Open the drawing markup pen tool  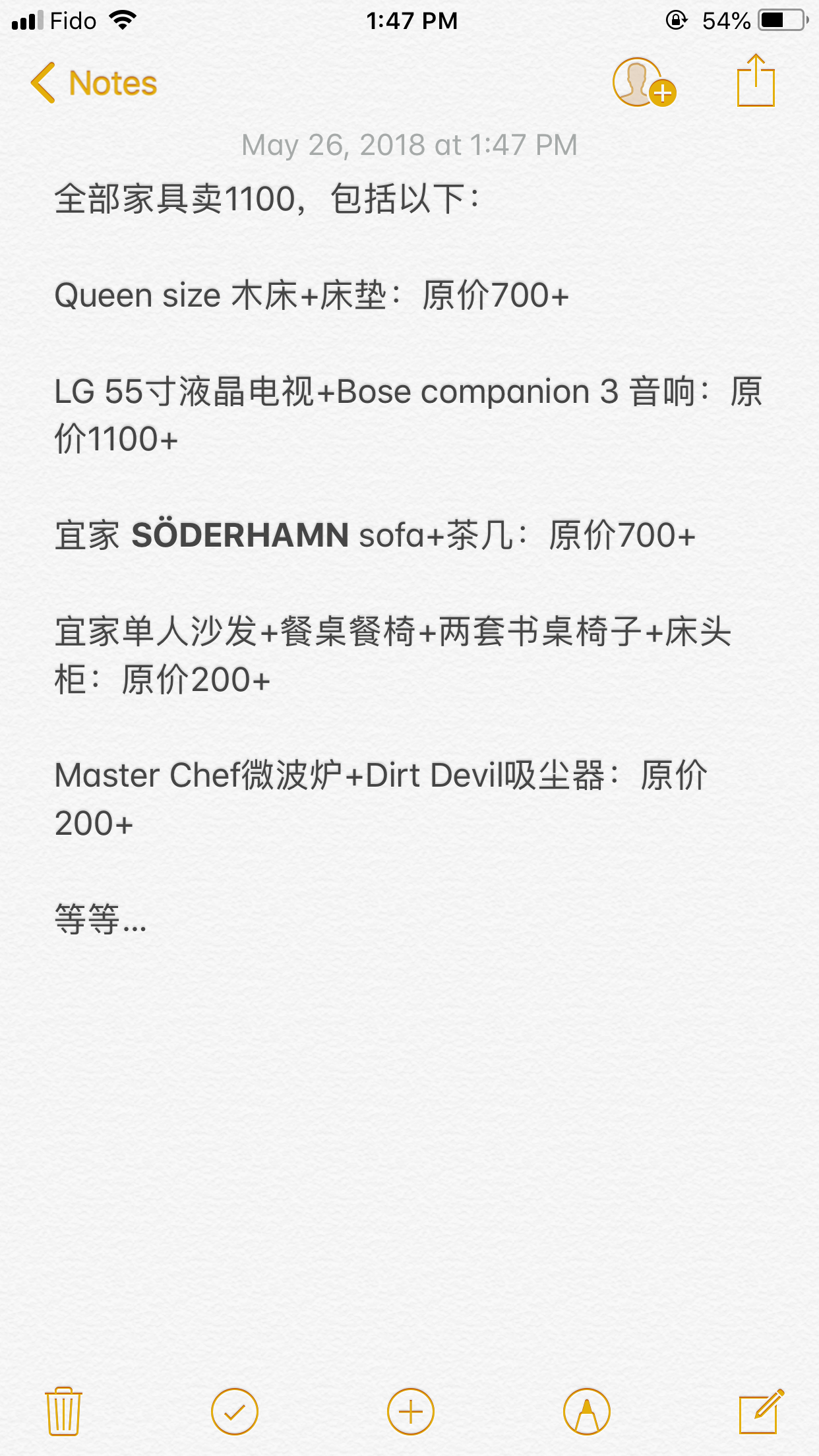coord(587,1412)
